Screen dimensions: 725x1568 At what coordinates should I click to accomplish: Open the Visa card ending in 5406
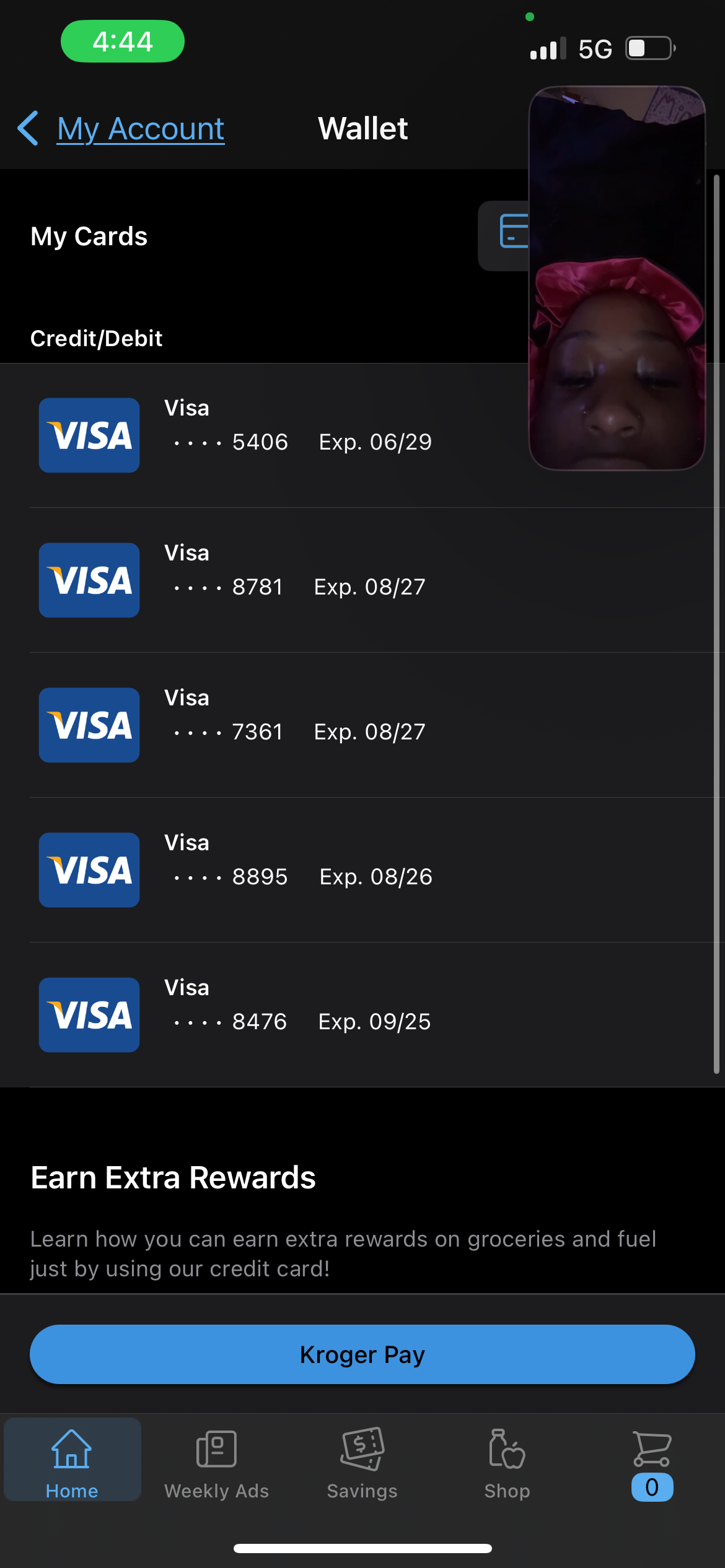279,435
